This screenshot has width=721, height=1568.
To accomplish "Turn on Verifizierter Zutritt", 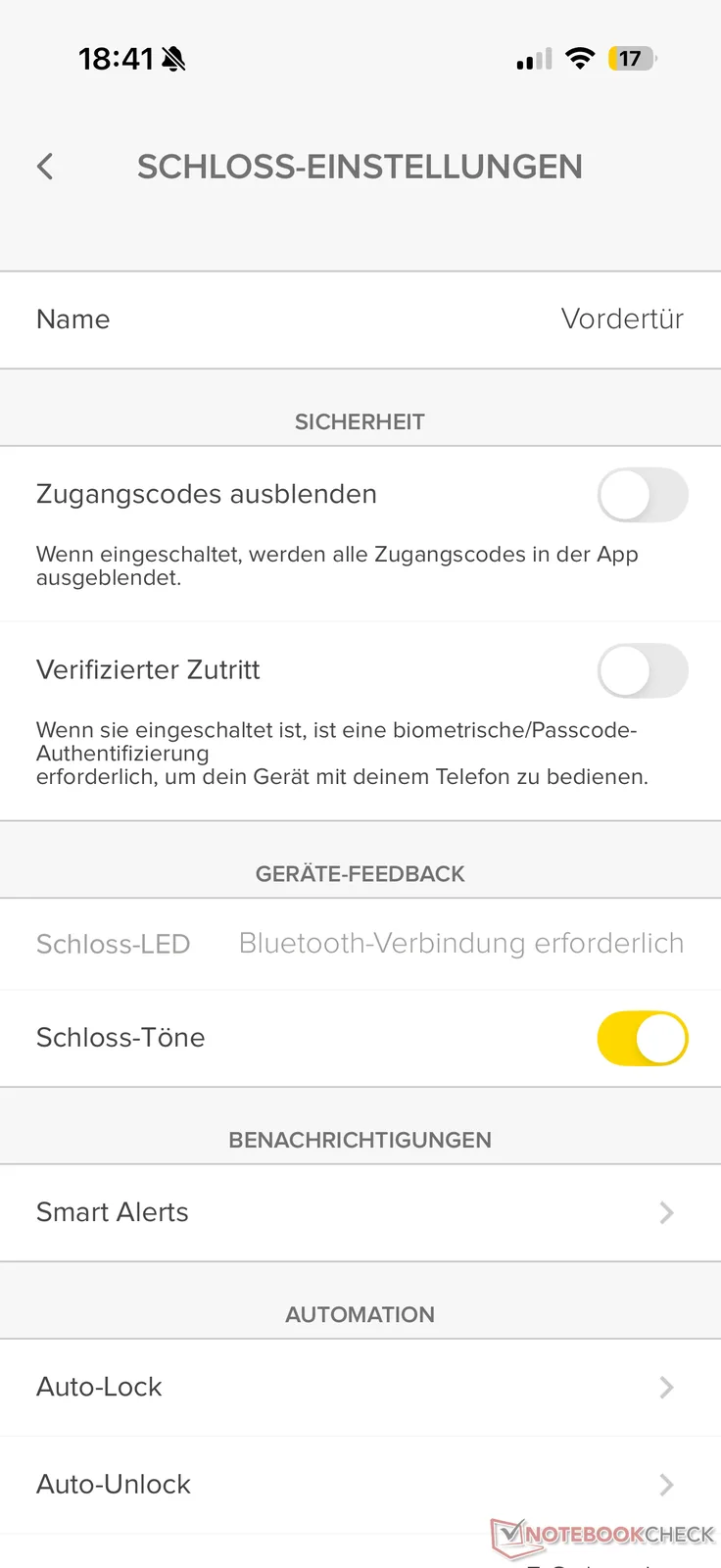I will 643,670.
